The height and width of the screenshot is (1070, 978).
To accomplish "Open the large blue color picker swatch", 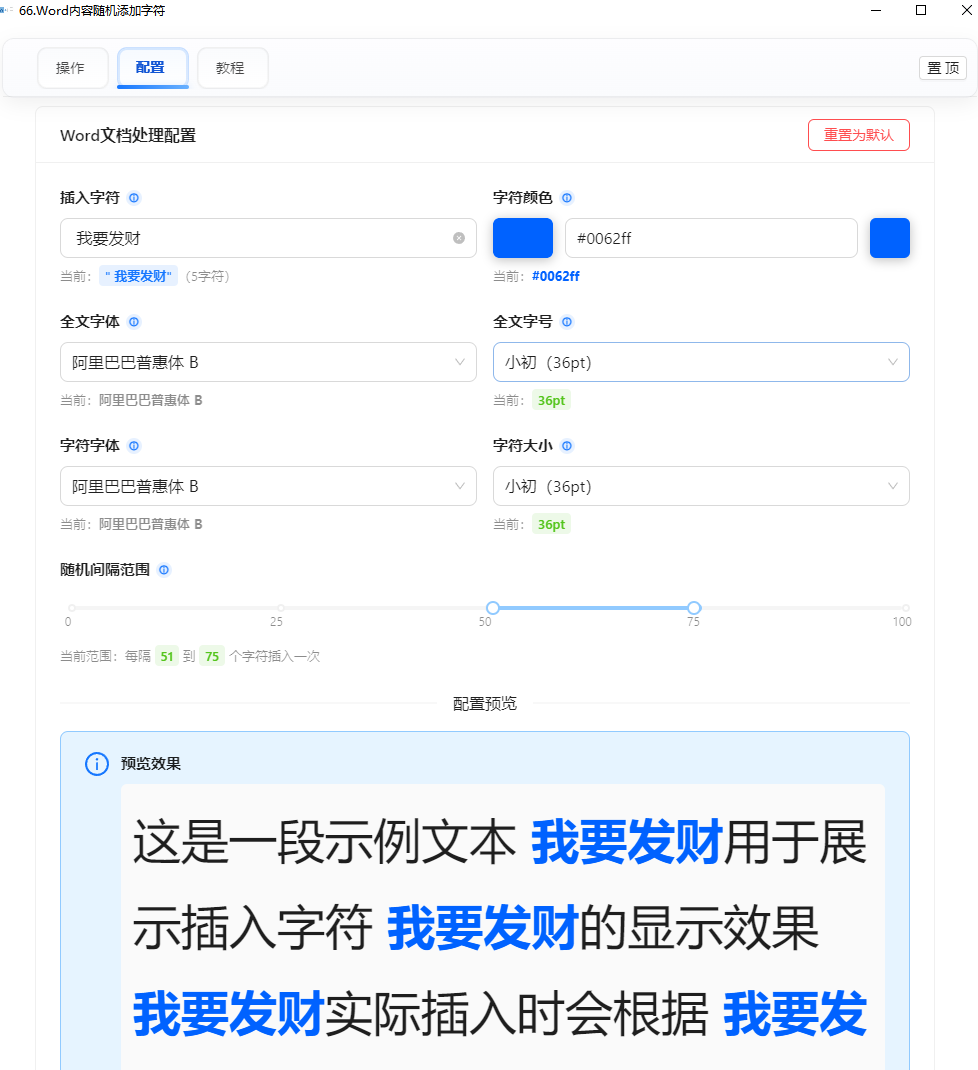I will 522,238.
